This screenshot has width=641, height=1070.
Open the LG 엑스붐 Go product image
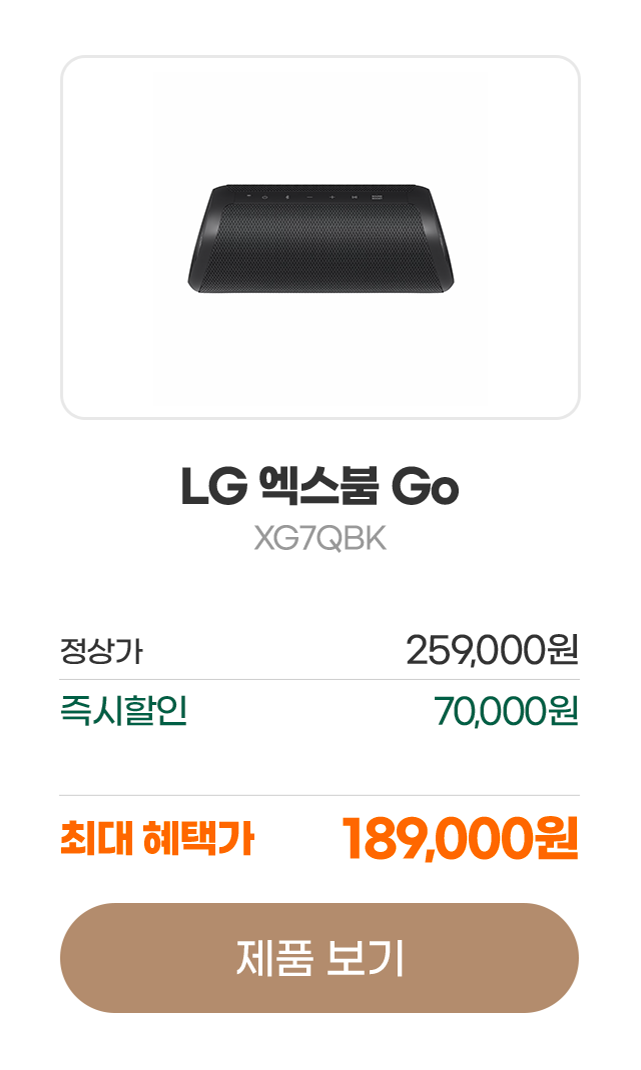320,238
